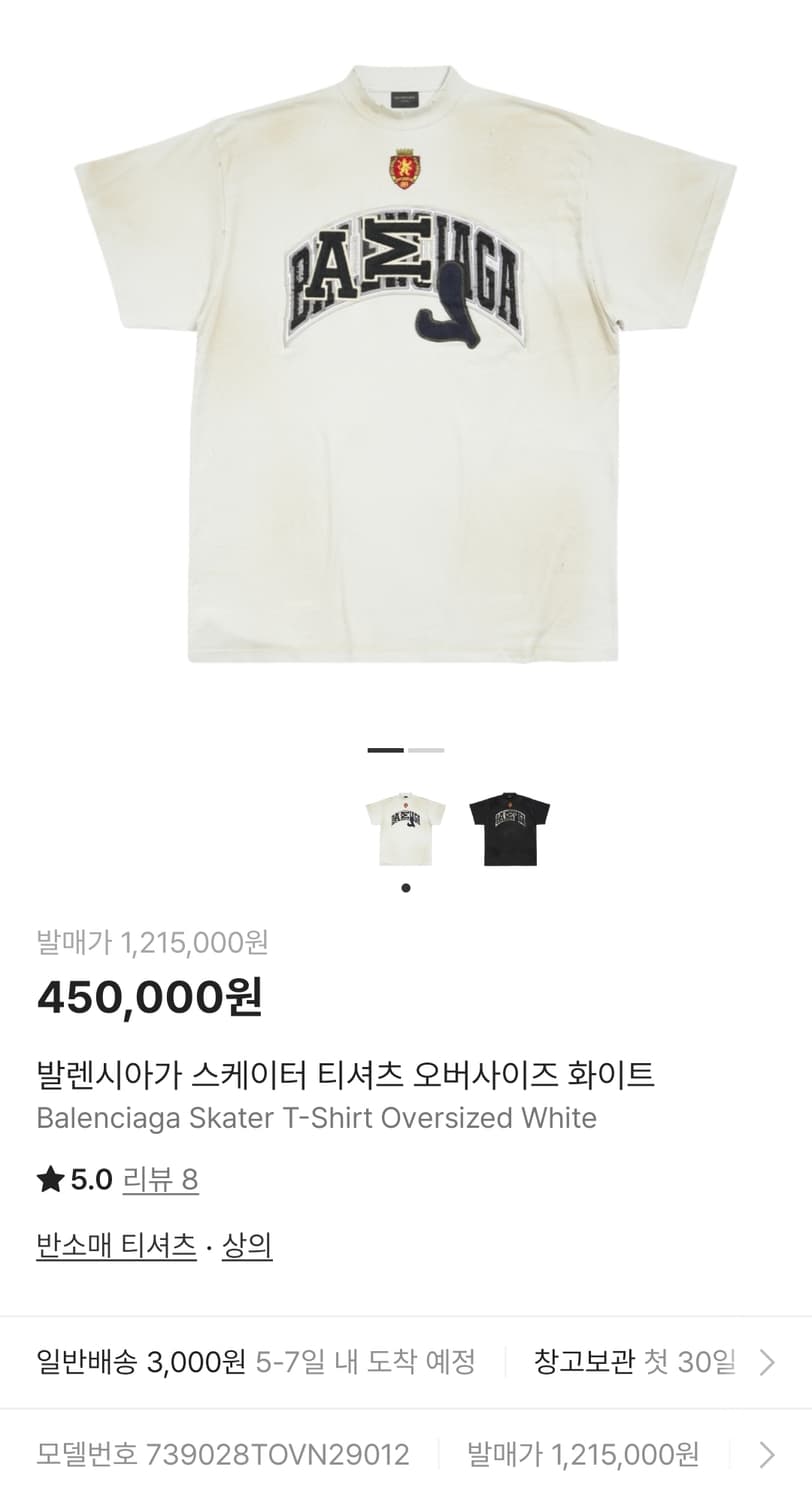
Task: Select the English product title text
Action: [x=316, y=1118]
